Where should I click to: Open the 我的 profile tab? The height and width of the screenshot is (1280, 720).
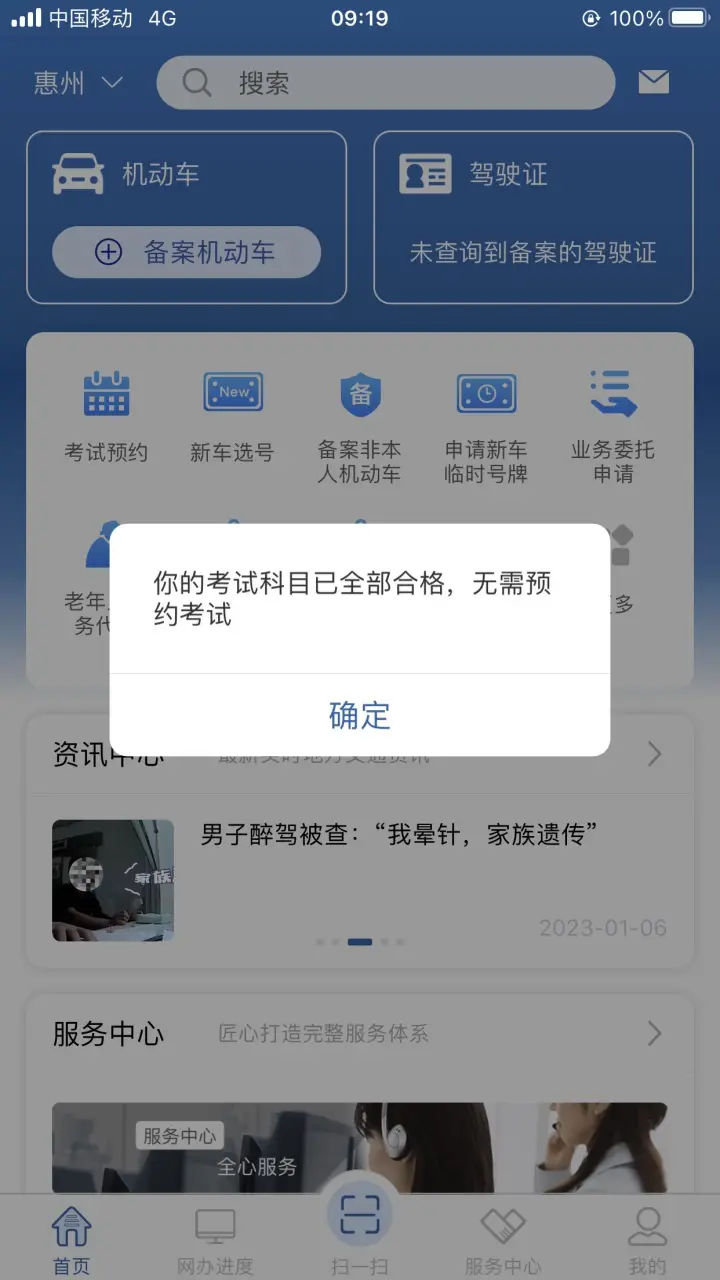647,1240
